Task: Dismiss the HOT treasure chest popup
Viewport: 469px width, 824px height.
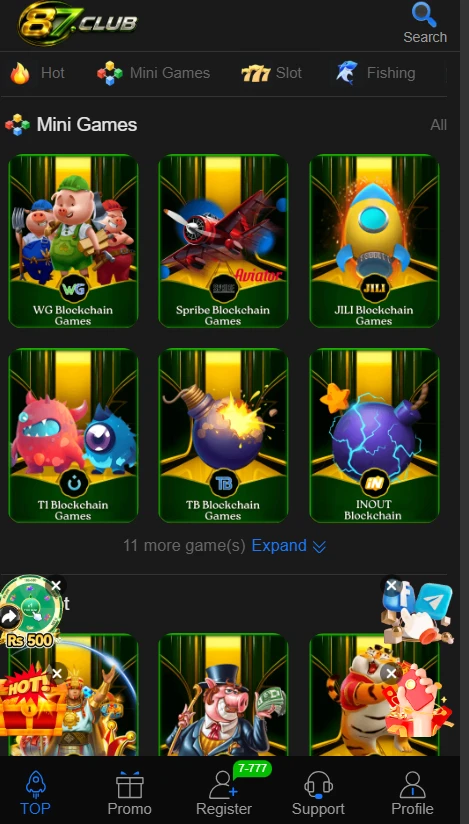Action: point(57,673)
